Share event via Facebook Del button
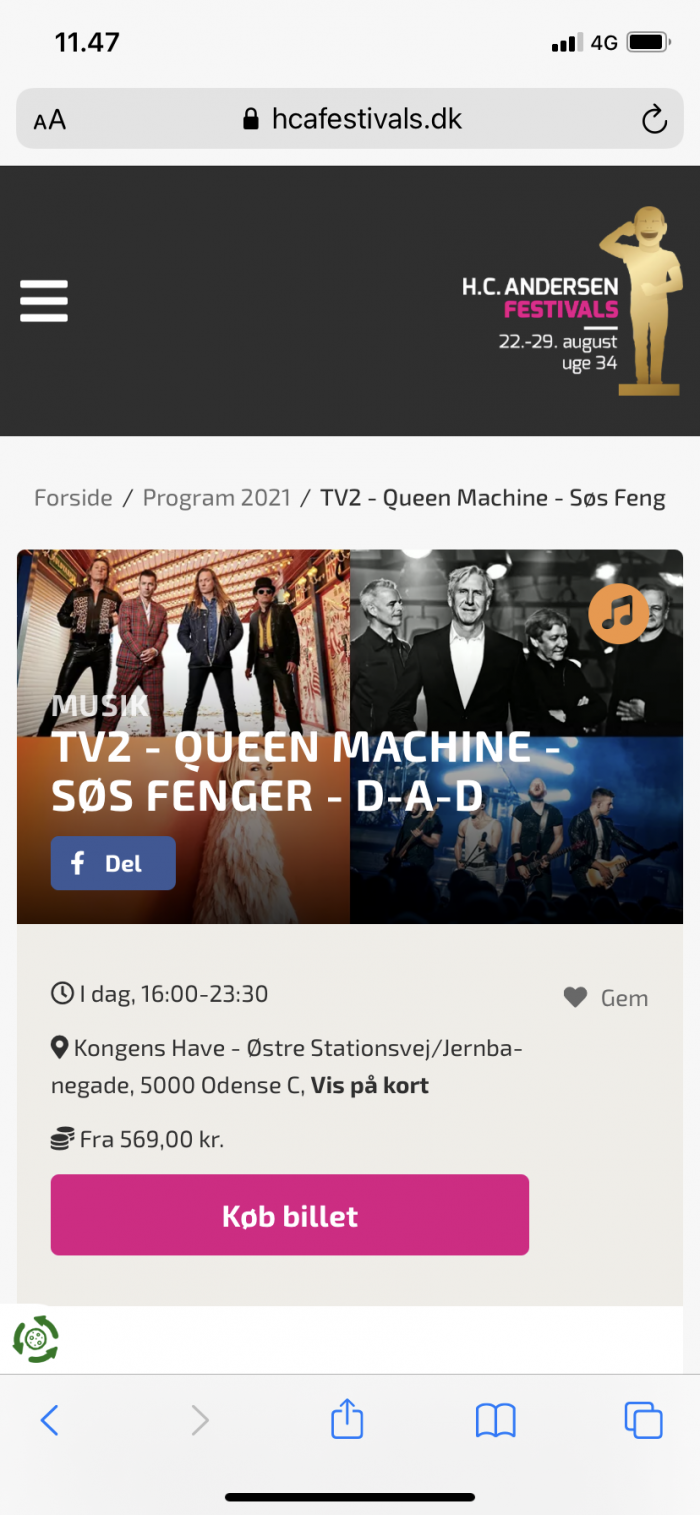The height and width of the screenshot is (1515, 700). pyautogui.click(x=113, y=863)
